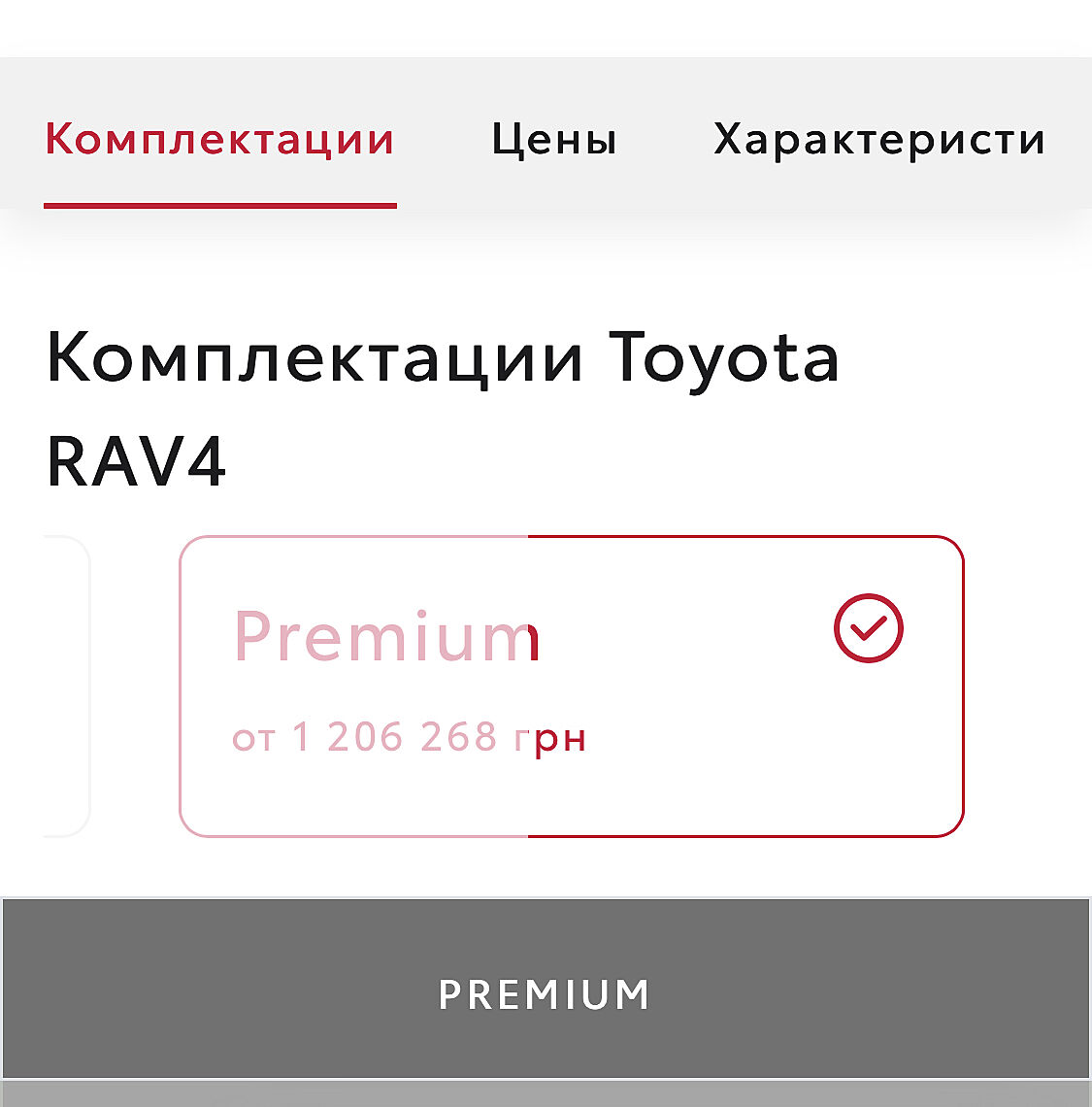1092x1107 pixels.
Task: Open the Цены tab
Action: tap(553, 140)
